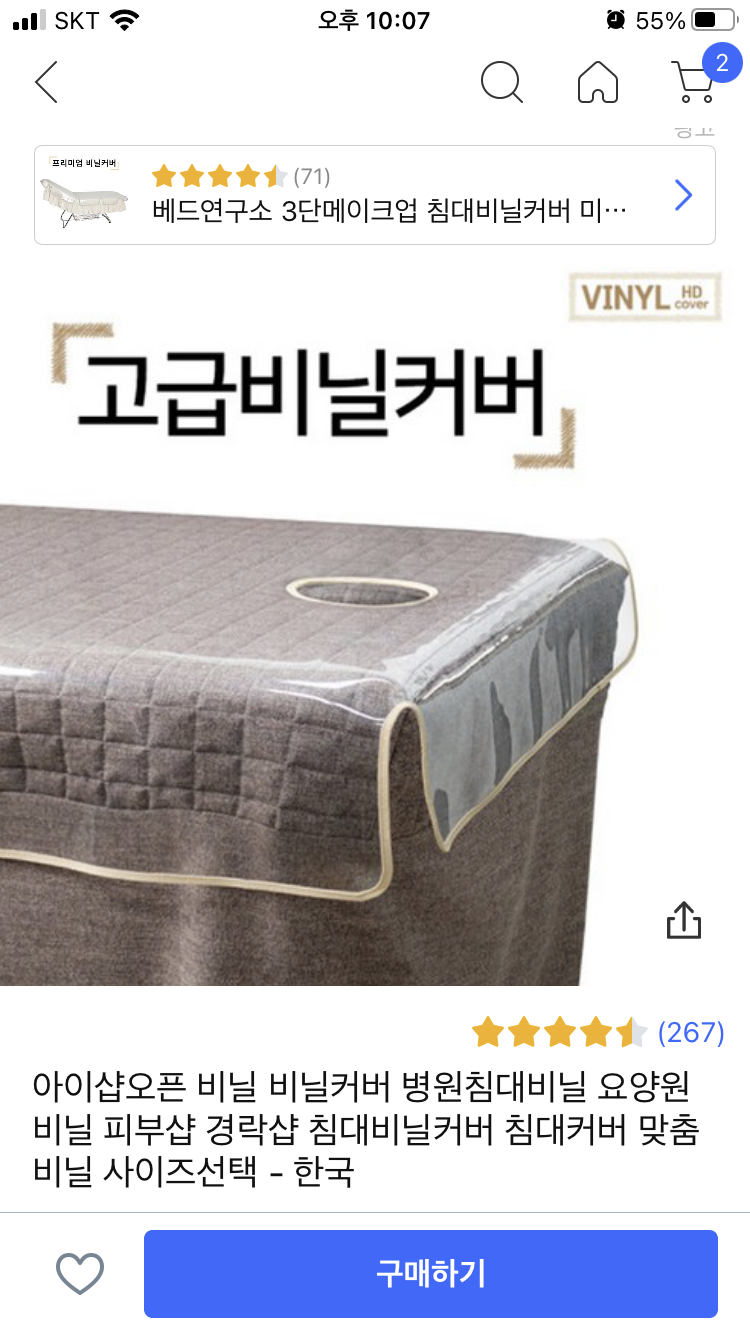Viewport: 750px width, 1334px height.
Task: Share this vinyl cover product
Action: [684, 920]
